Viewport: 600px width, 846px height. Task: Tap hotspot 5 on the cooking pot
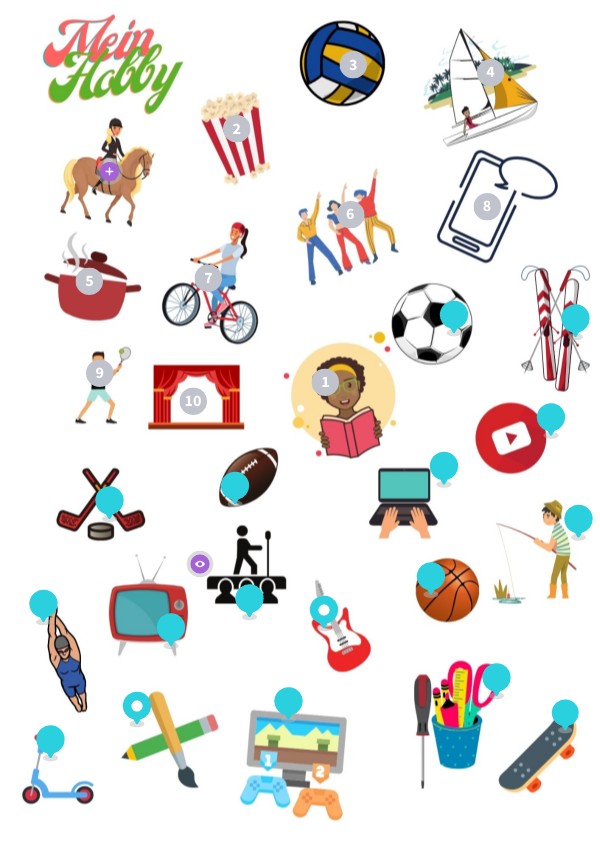point(89,281)
